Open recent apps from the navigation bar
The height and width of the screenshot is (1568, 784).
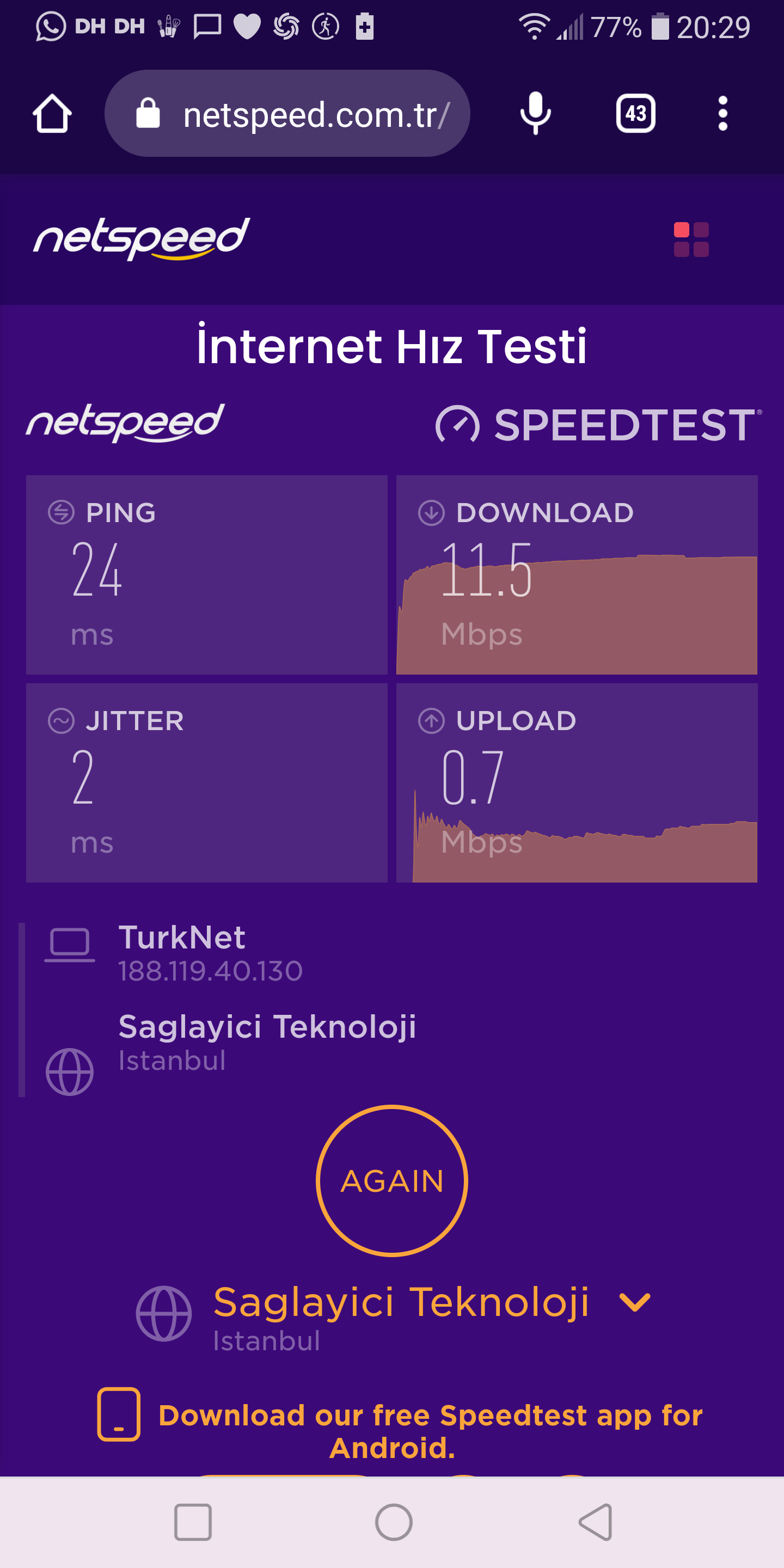[193, 1522]
